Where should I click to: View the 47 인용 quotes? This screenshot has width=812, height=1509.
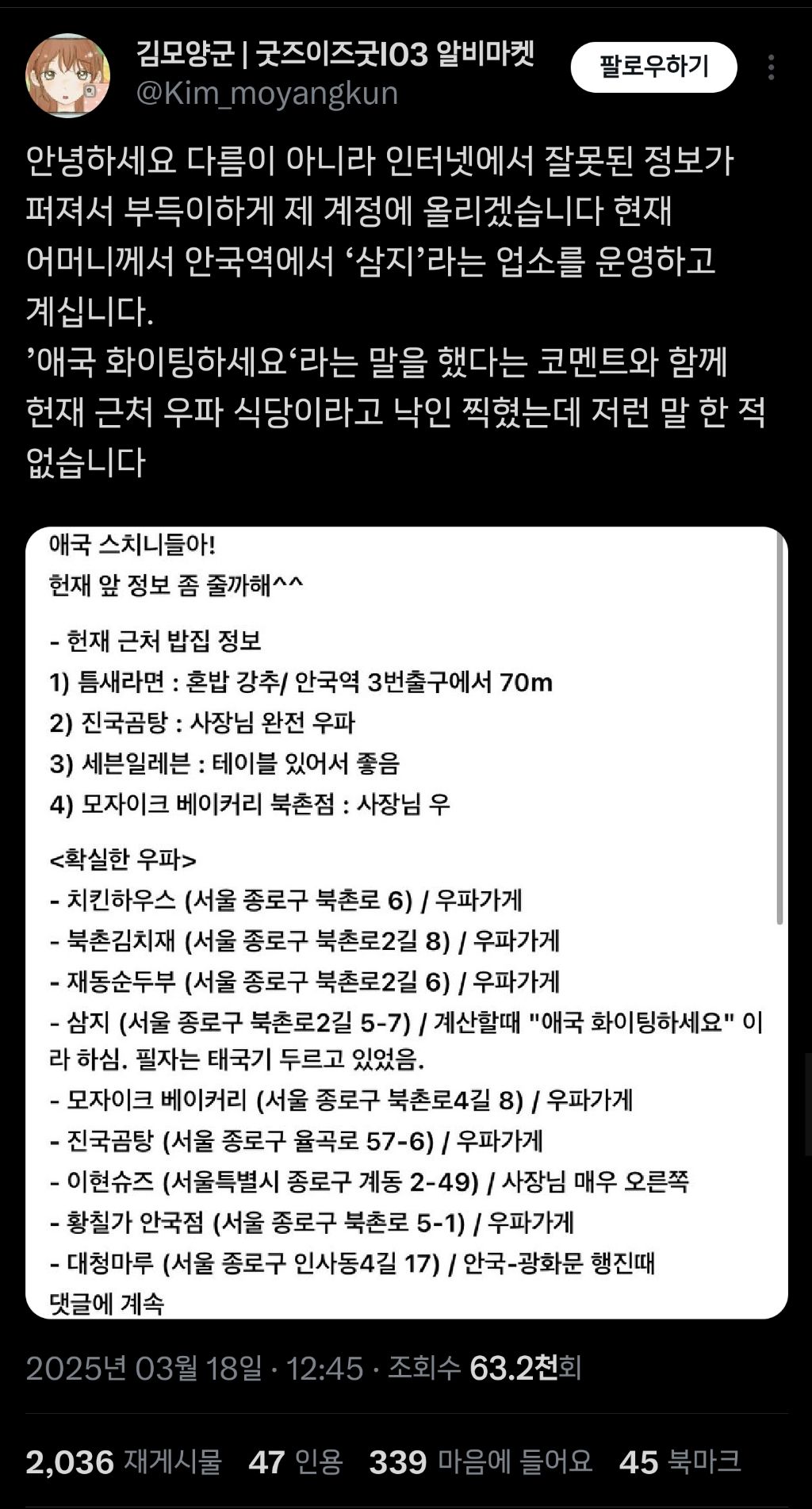(x=296, y=1461)
